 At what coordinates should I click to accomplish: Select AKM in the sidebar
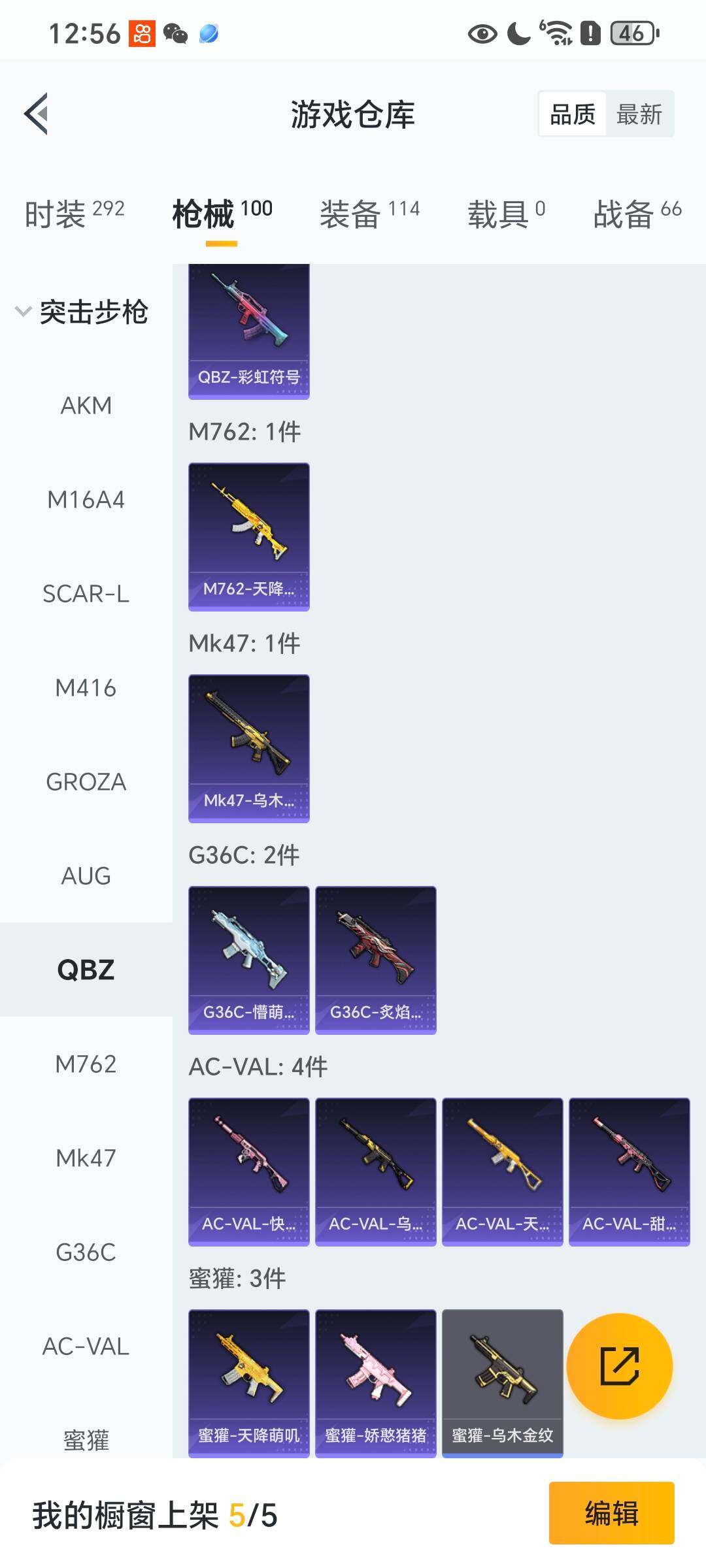pos(86,406)
